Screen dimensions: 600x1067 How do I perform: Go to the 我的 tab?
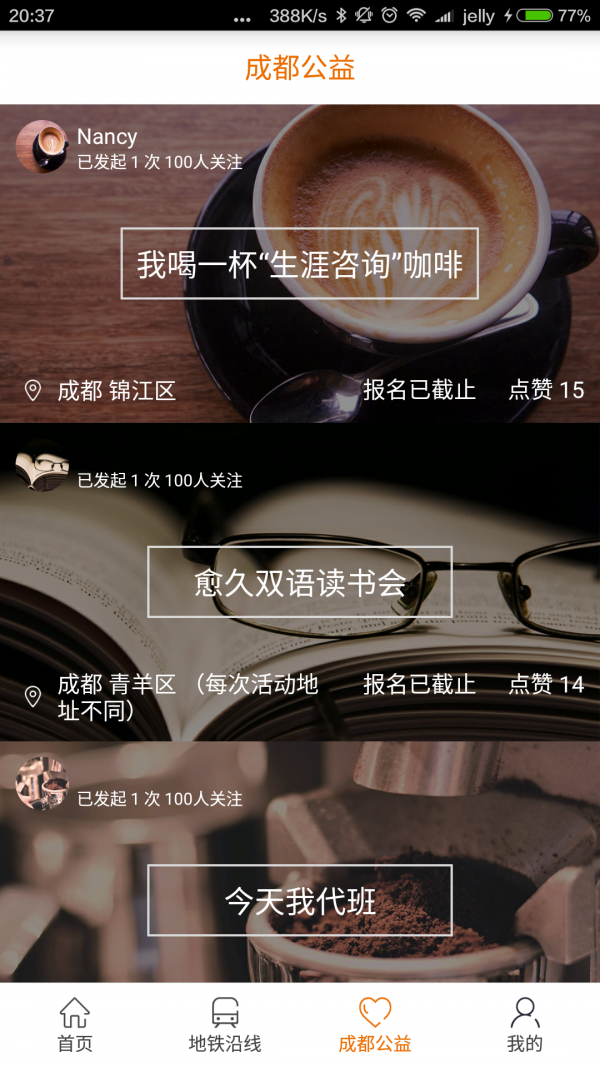tap(524, 1025)
